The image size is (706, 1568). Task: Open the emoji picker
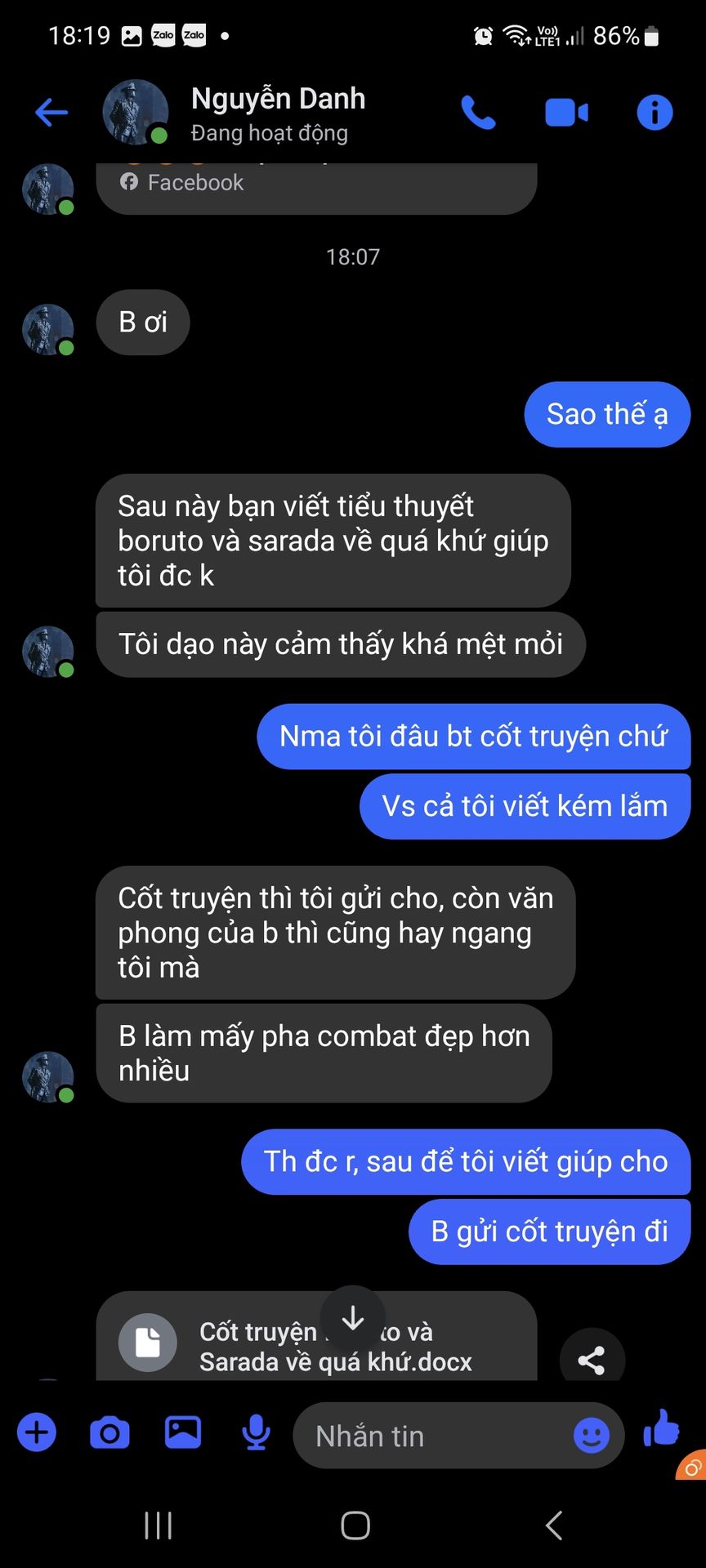tap(592, 1435)
